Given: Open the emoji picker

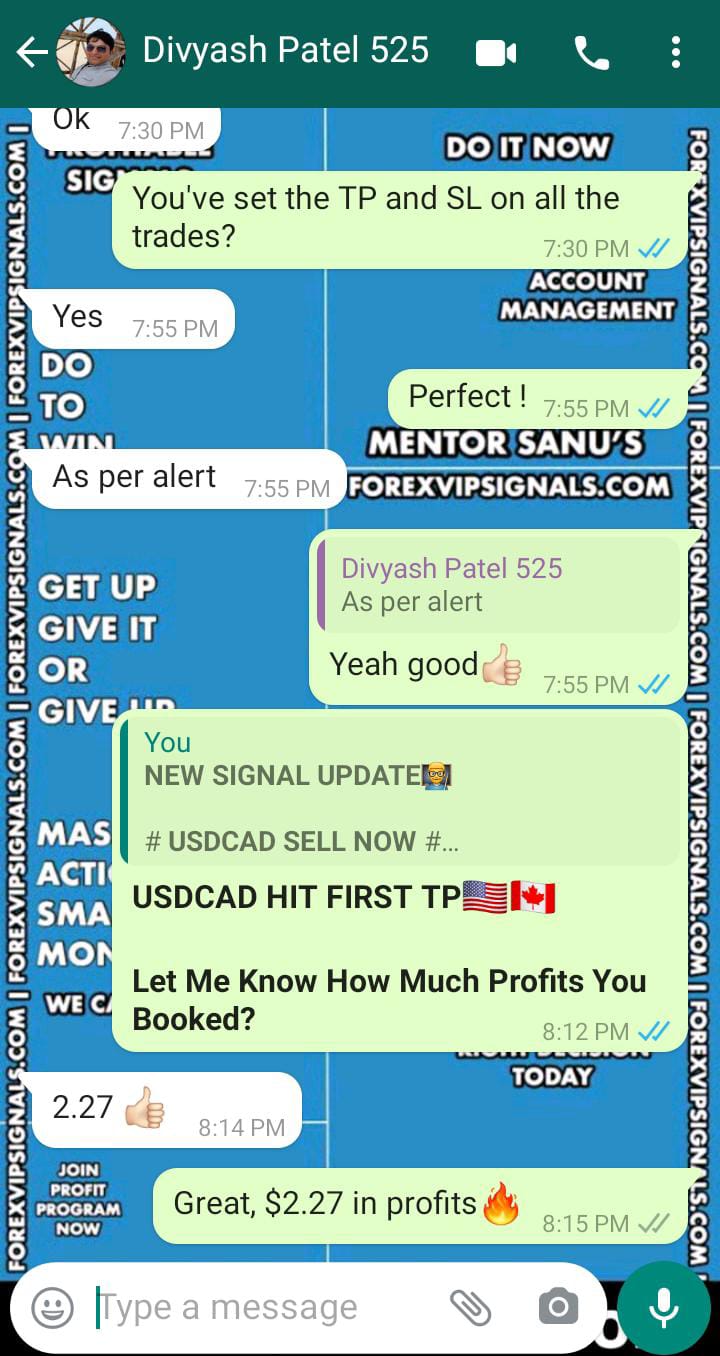Looking at the screenshot, I should pos(52,1307).
